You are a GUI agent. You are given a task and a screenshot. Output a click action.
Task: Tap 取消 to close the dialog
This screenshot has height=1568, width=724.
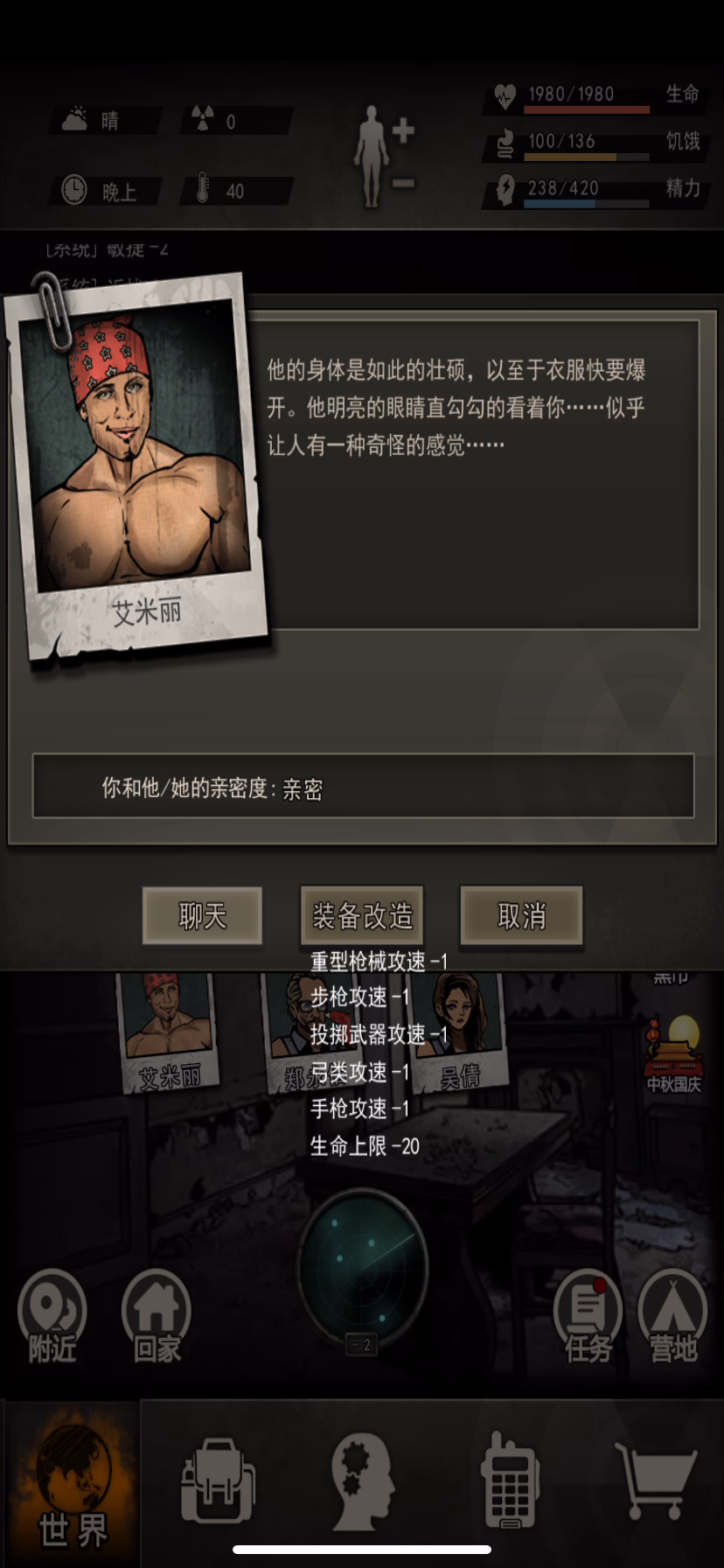521,915
